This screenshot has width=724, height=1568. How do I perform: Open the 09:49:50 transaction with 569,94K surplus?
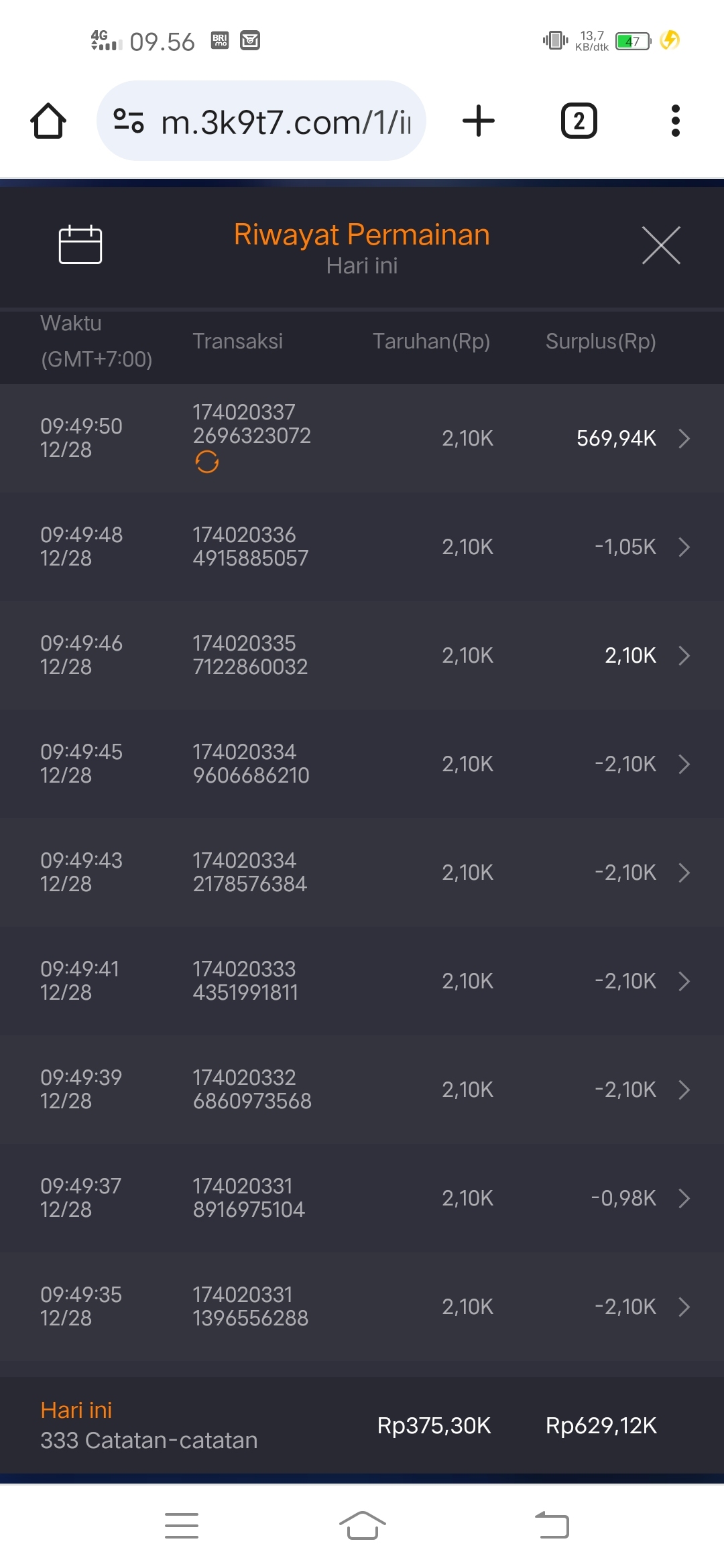coord(362,438)
